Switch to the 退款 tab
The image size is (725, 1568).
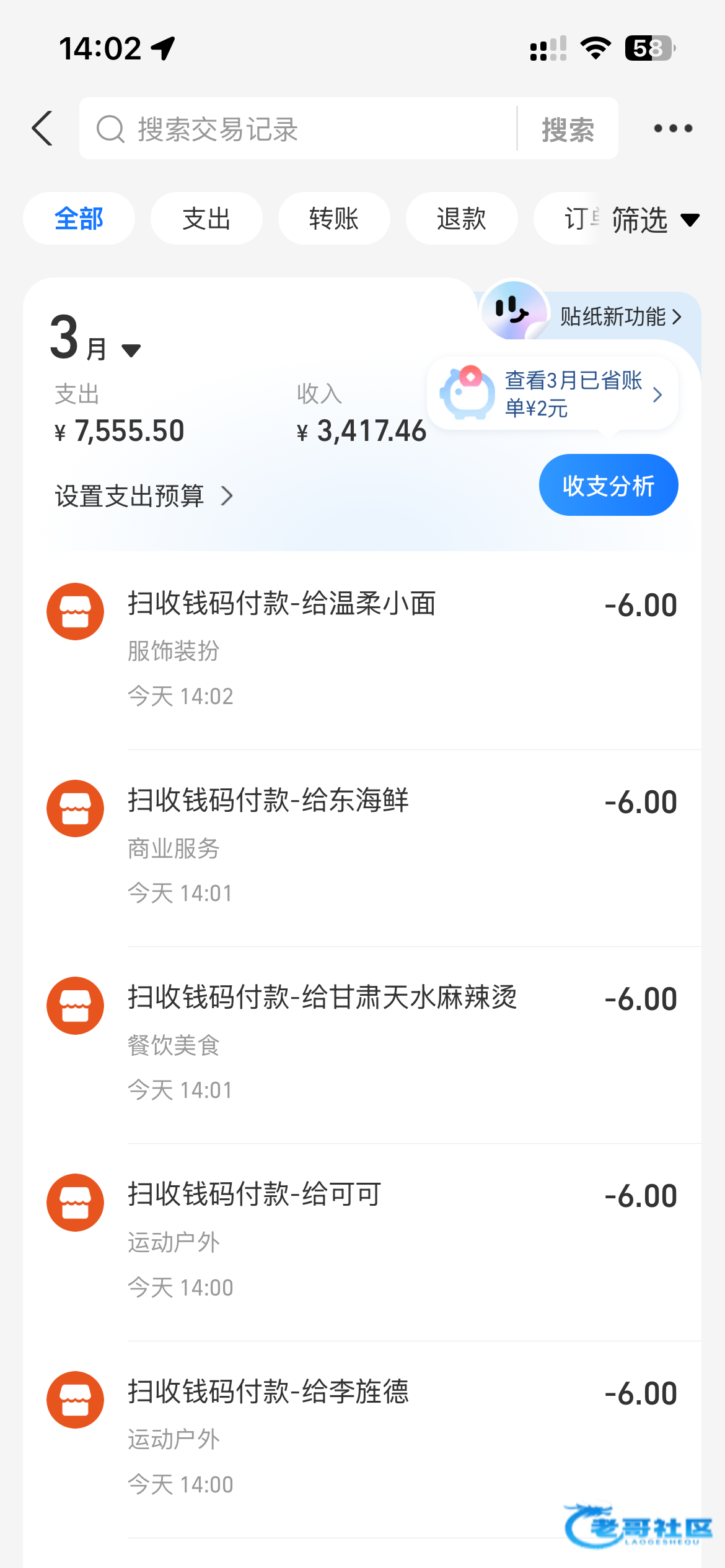pos(462,219)
